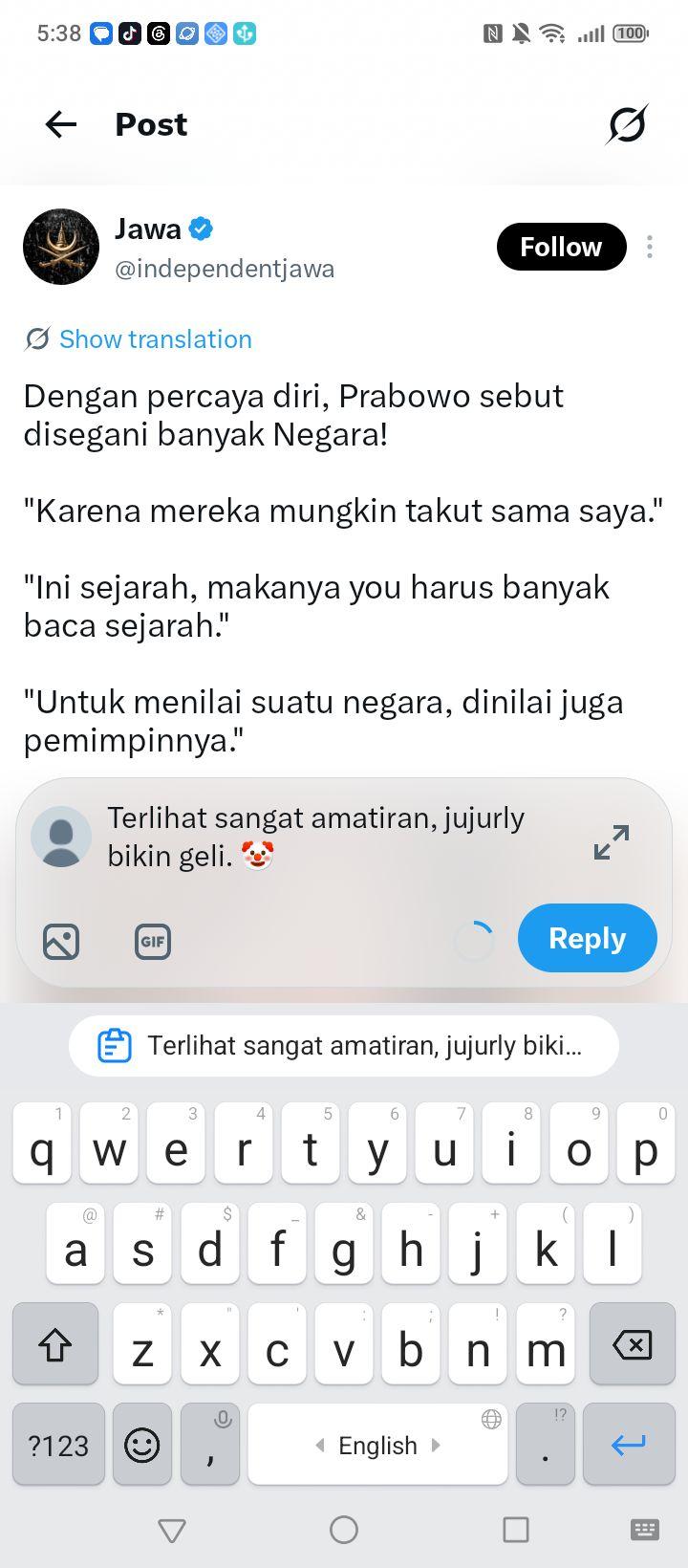Open the emoji keyboard
688x1568 pixels.
coord(142,1445)
